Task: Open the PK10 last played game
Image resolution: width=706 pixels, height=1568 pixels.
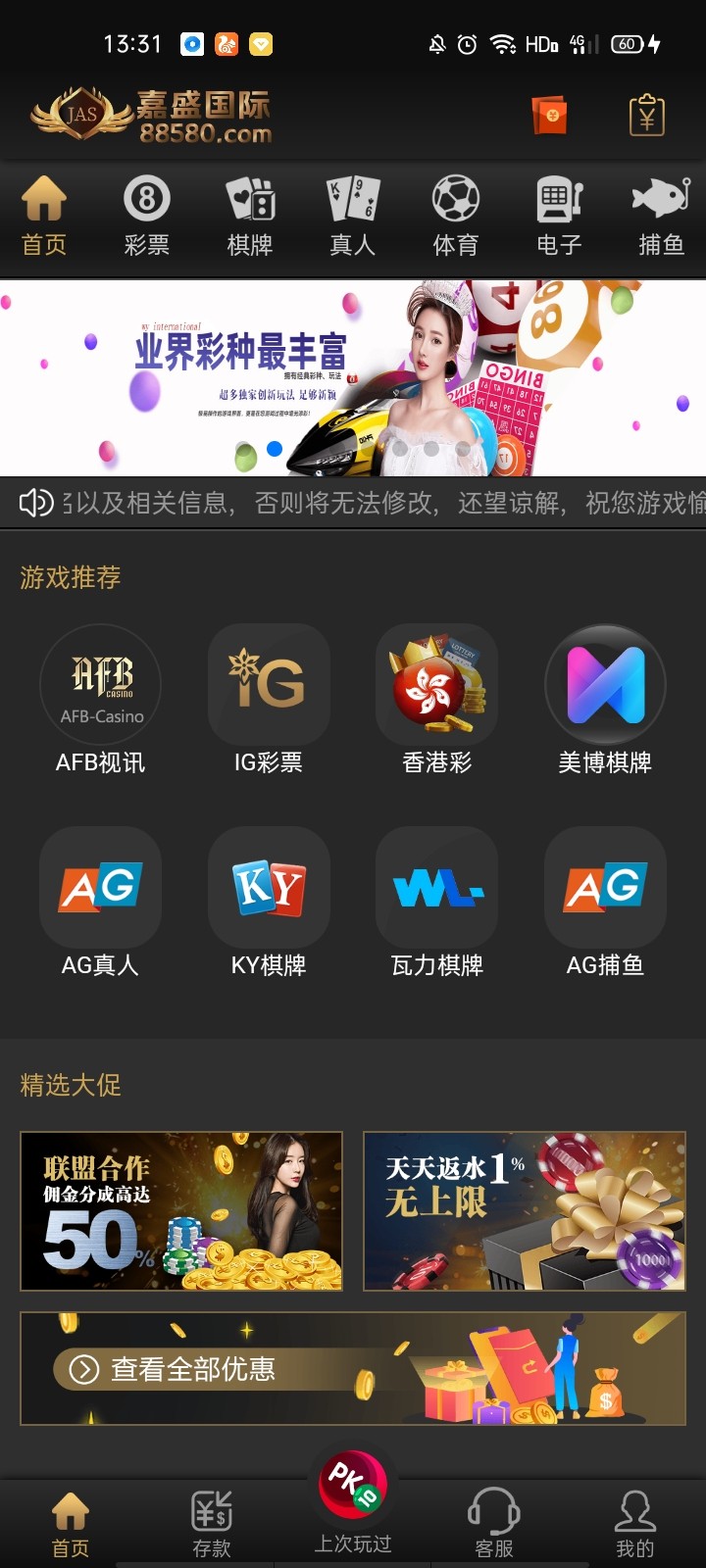Action: [353, 1488]
